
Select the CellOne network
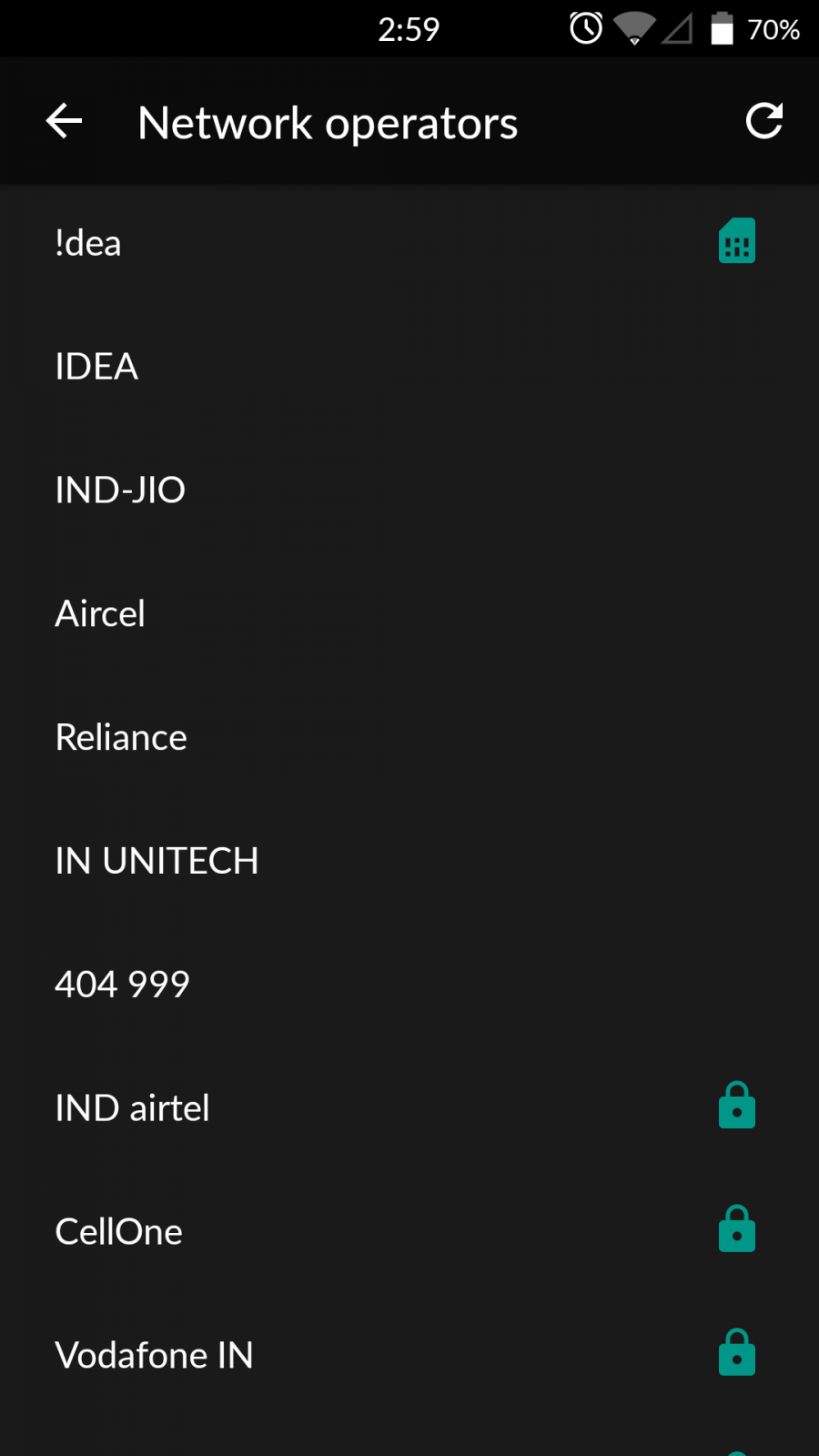pyautogui.click(x=409, y=1232)
